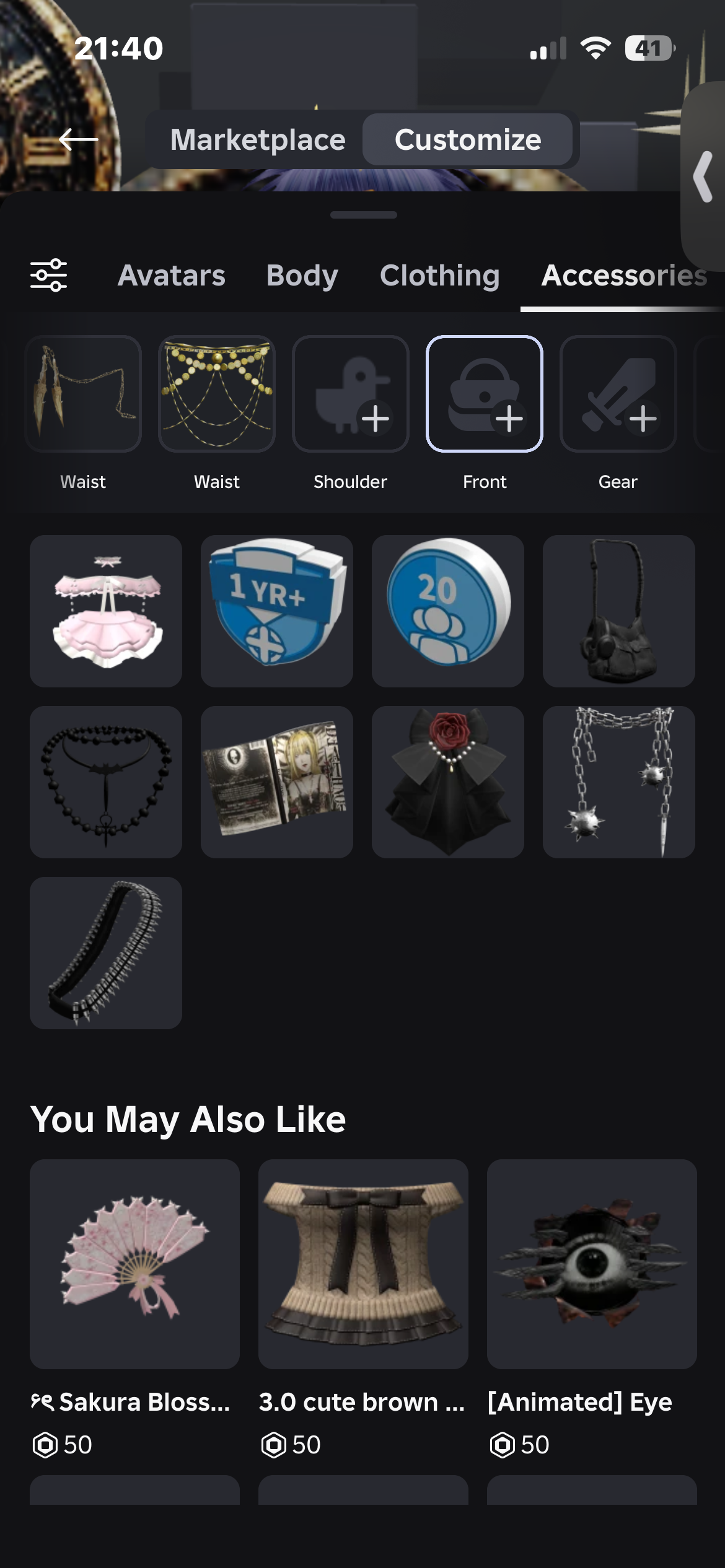Select the empty Gear slot
The image size is (725, 1568).
618,394
